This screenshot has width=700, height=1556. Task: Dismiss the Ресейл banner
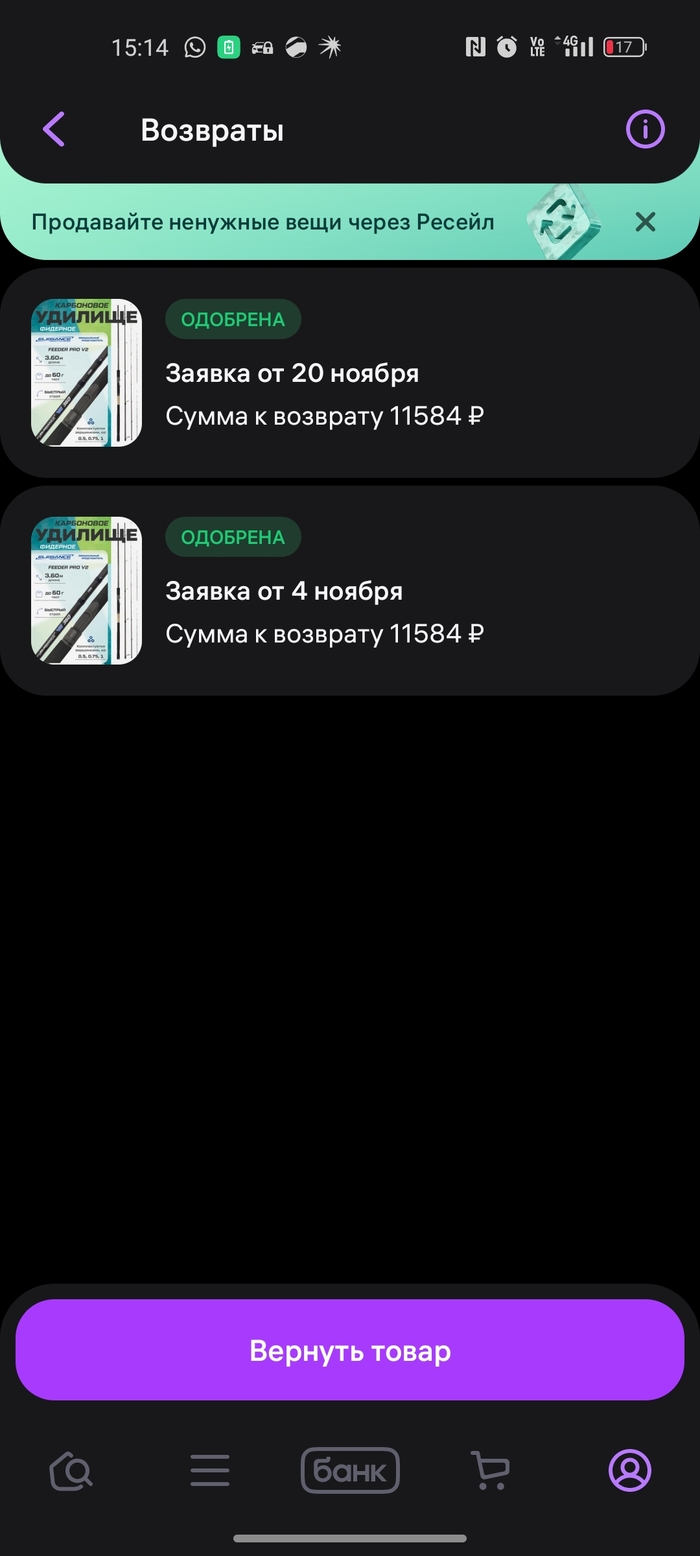[x=645, y=222]
